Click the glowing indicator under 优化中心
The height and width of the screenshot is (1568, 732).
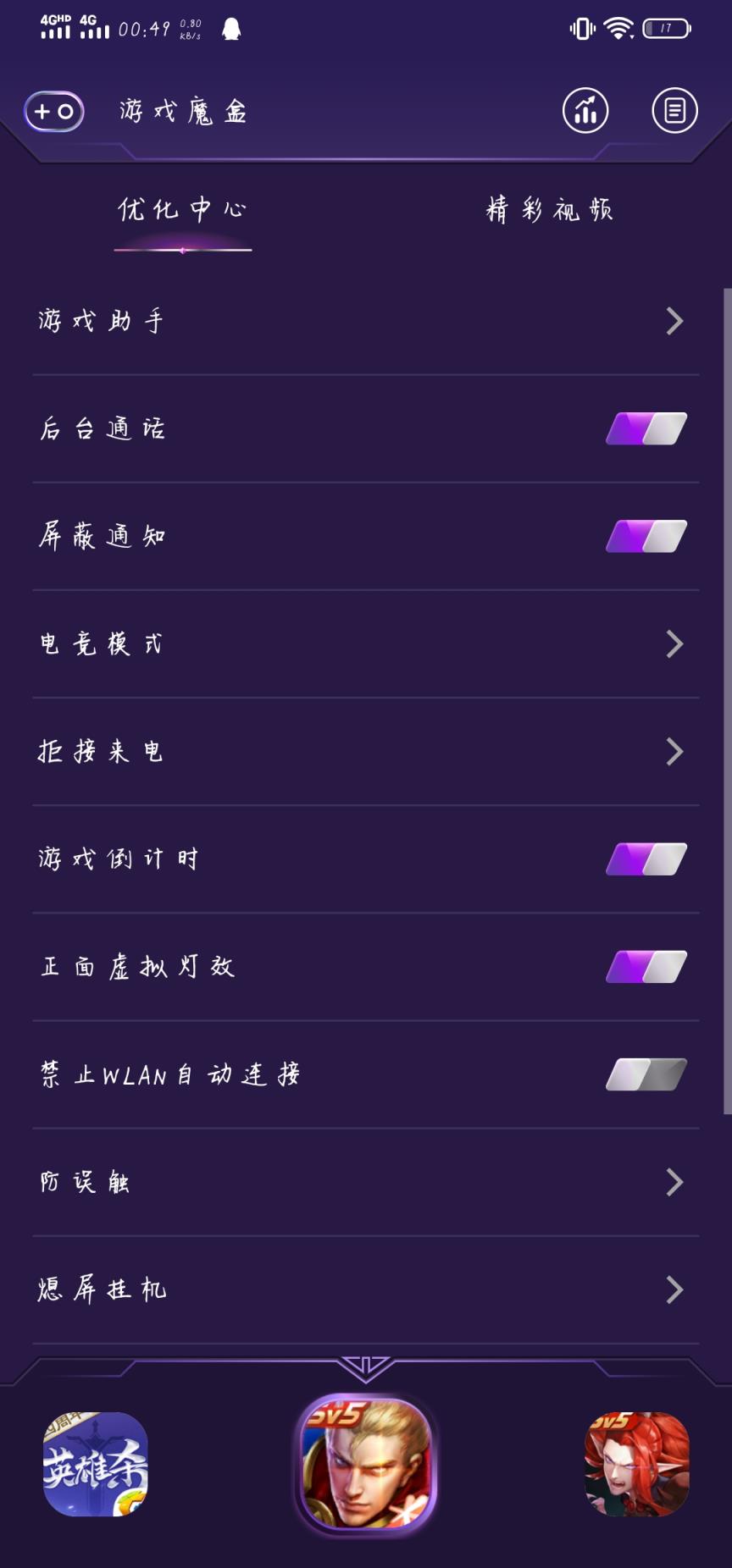(x=183, y=250)
